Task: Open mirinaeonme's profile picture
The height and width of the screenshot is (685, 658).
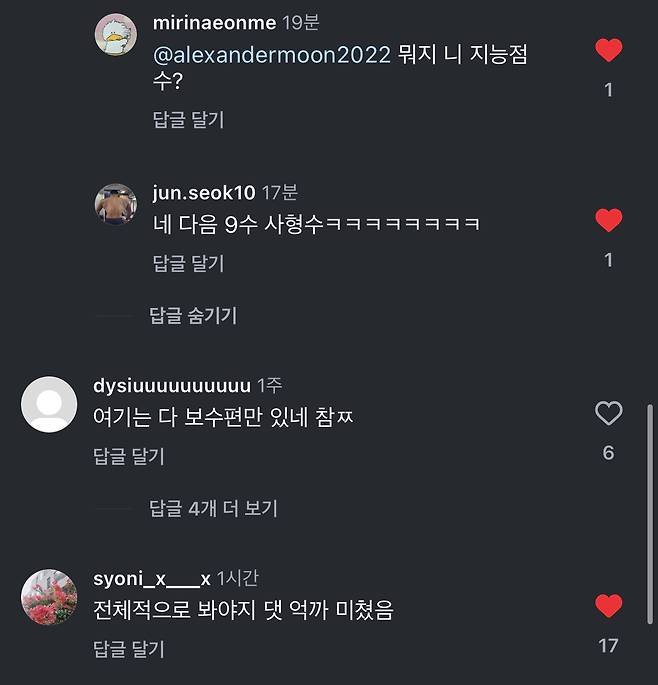Action: coord(116,36)
